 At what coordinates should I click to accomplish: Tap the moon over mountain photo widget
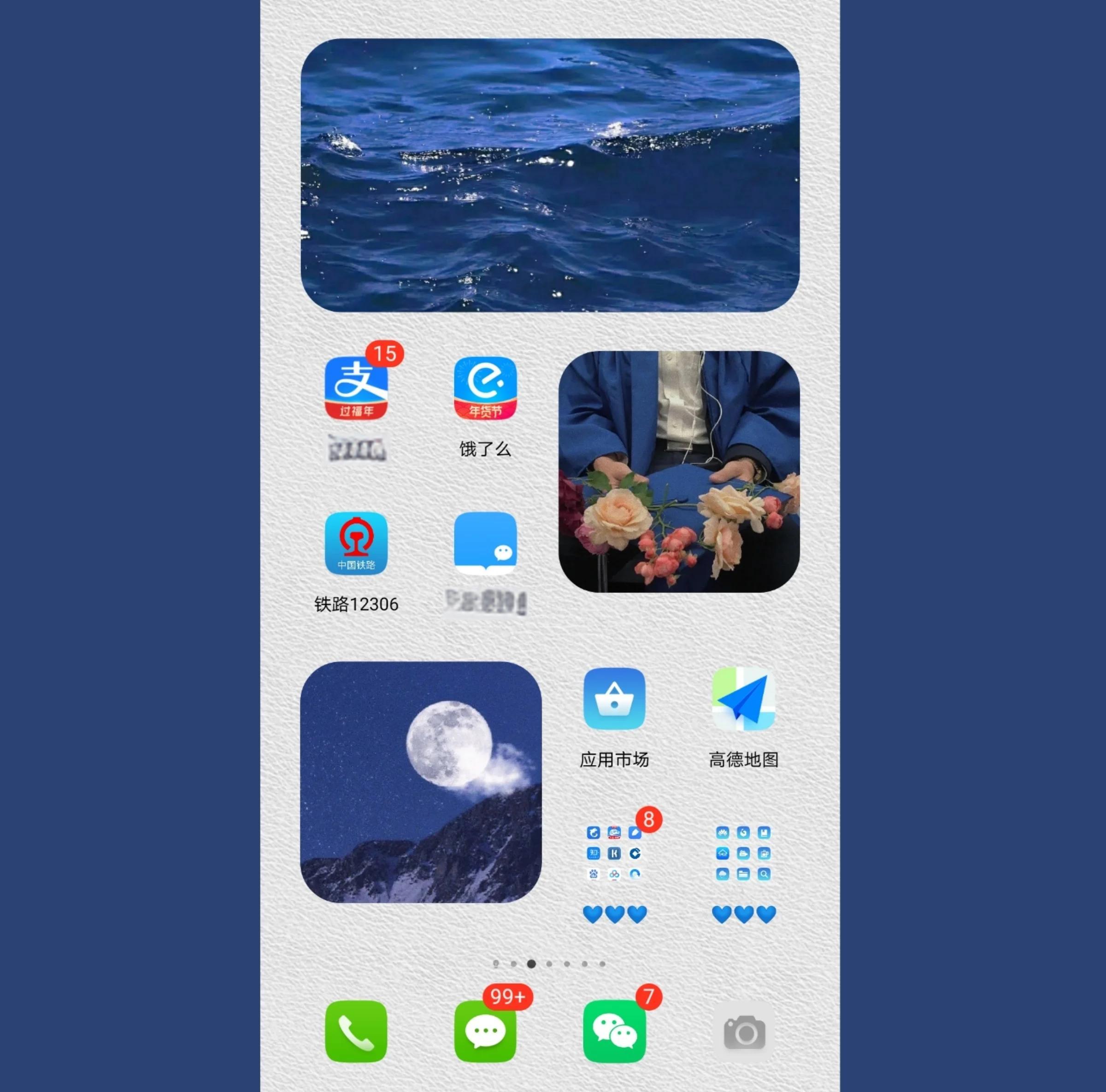pos(421,782)
